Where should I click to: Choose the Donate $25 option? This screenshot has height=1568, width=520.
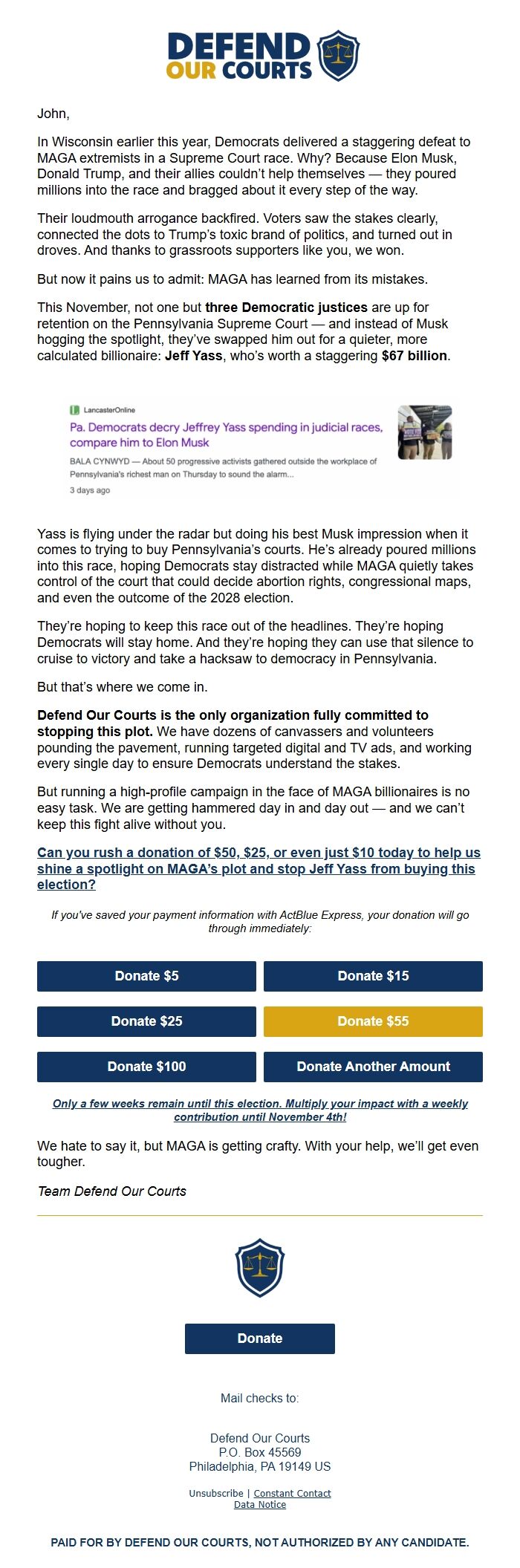pos(146,1021)
